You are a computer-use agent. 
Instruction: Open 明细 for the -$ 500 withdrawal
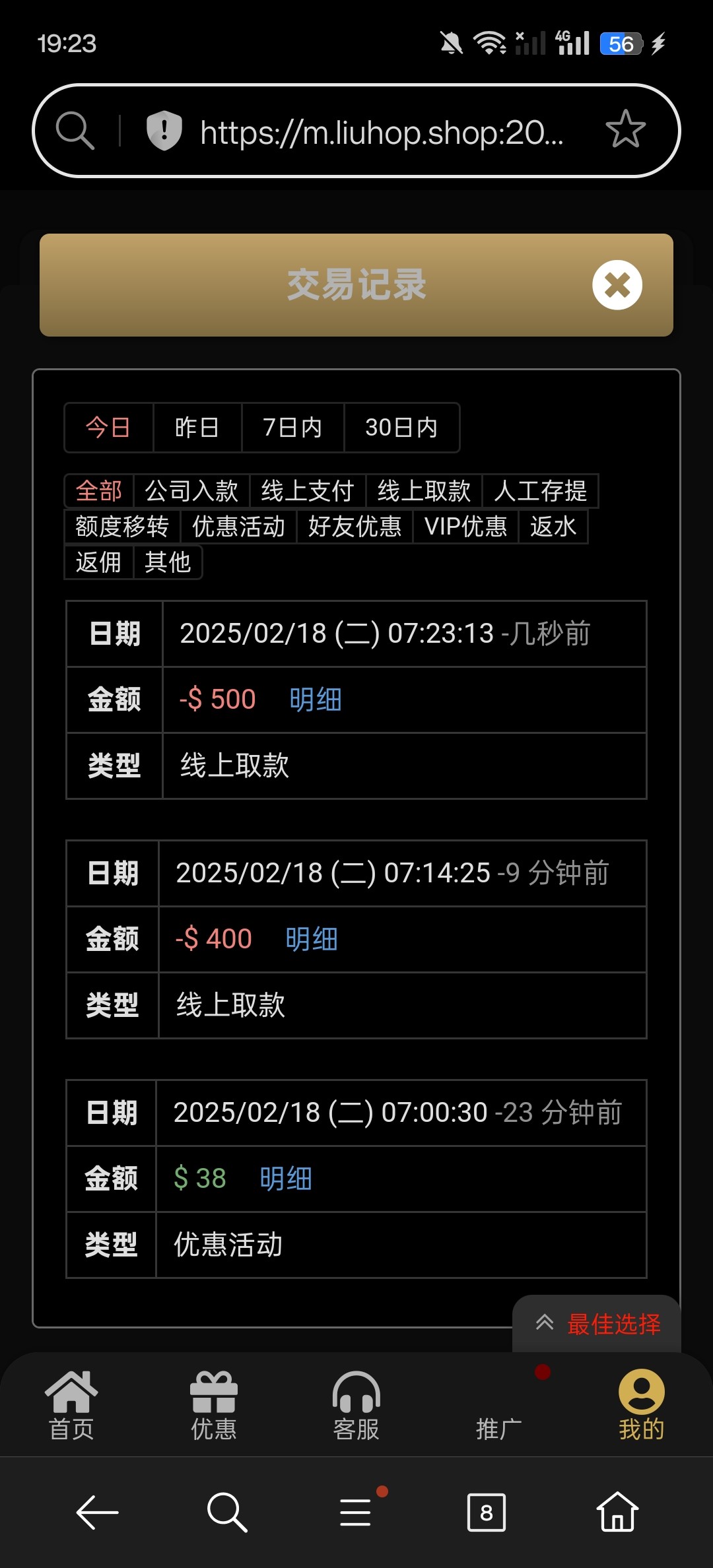[x=316, y=700]
